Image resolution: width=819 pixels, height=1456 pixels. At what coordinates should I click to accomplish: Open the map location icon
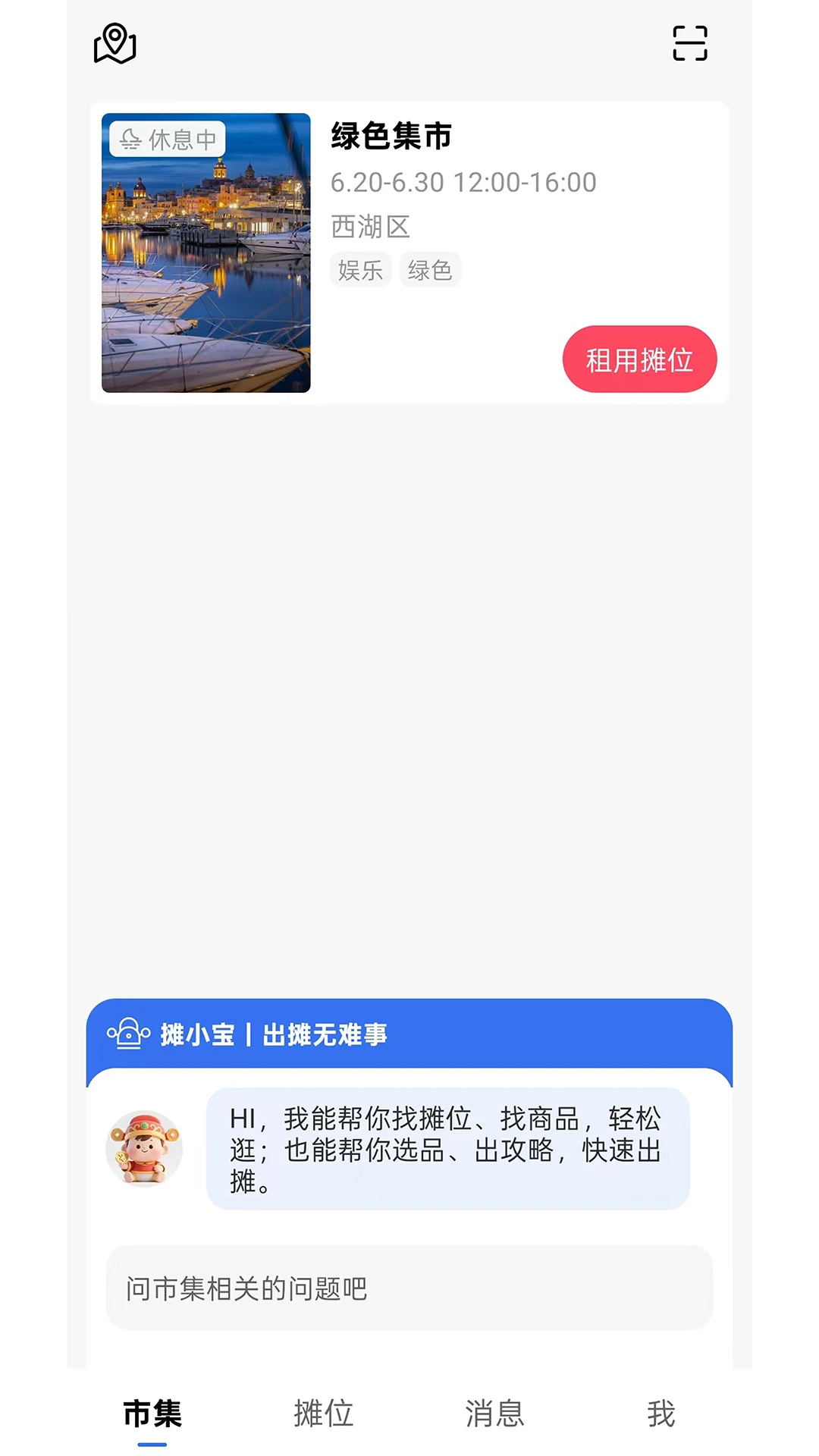coord(115,43)
